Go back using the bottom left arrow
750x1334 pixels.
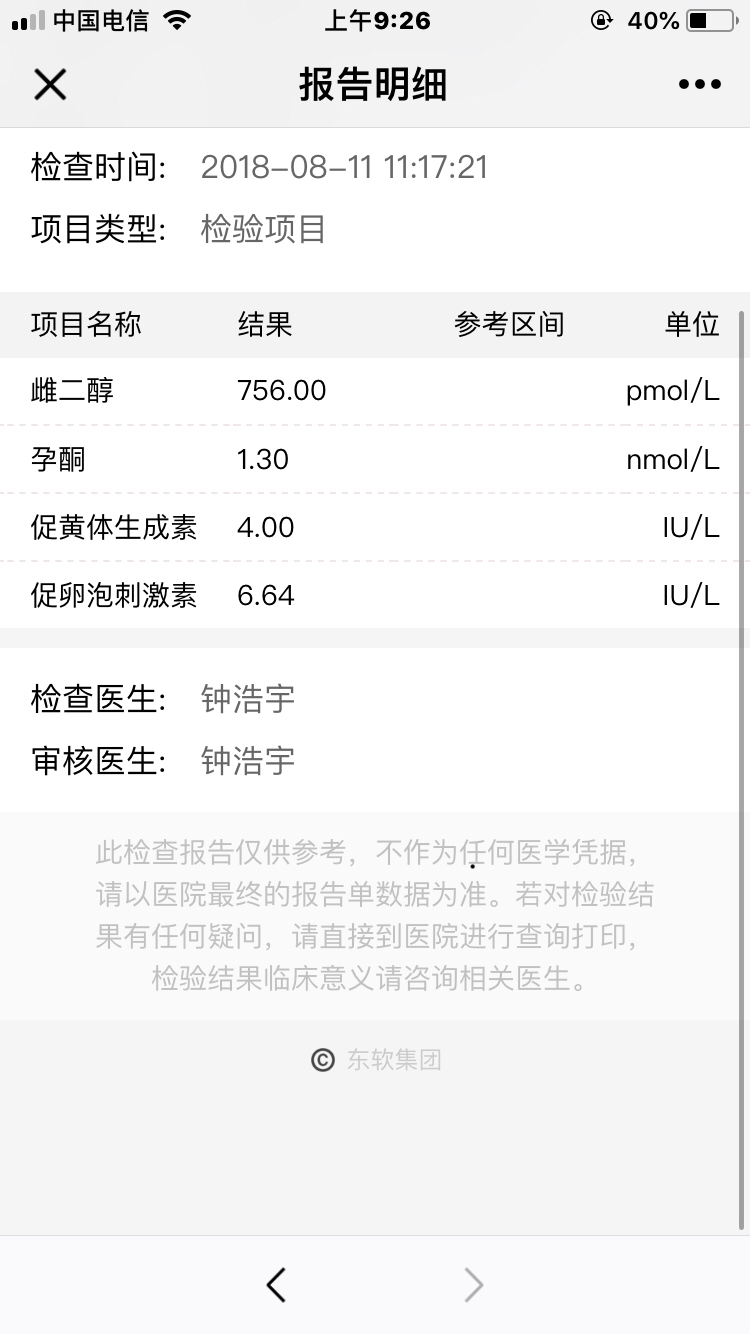pos(277,1285)
